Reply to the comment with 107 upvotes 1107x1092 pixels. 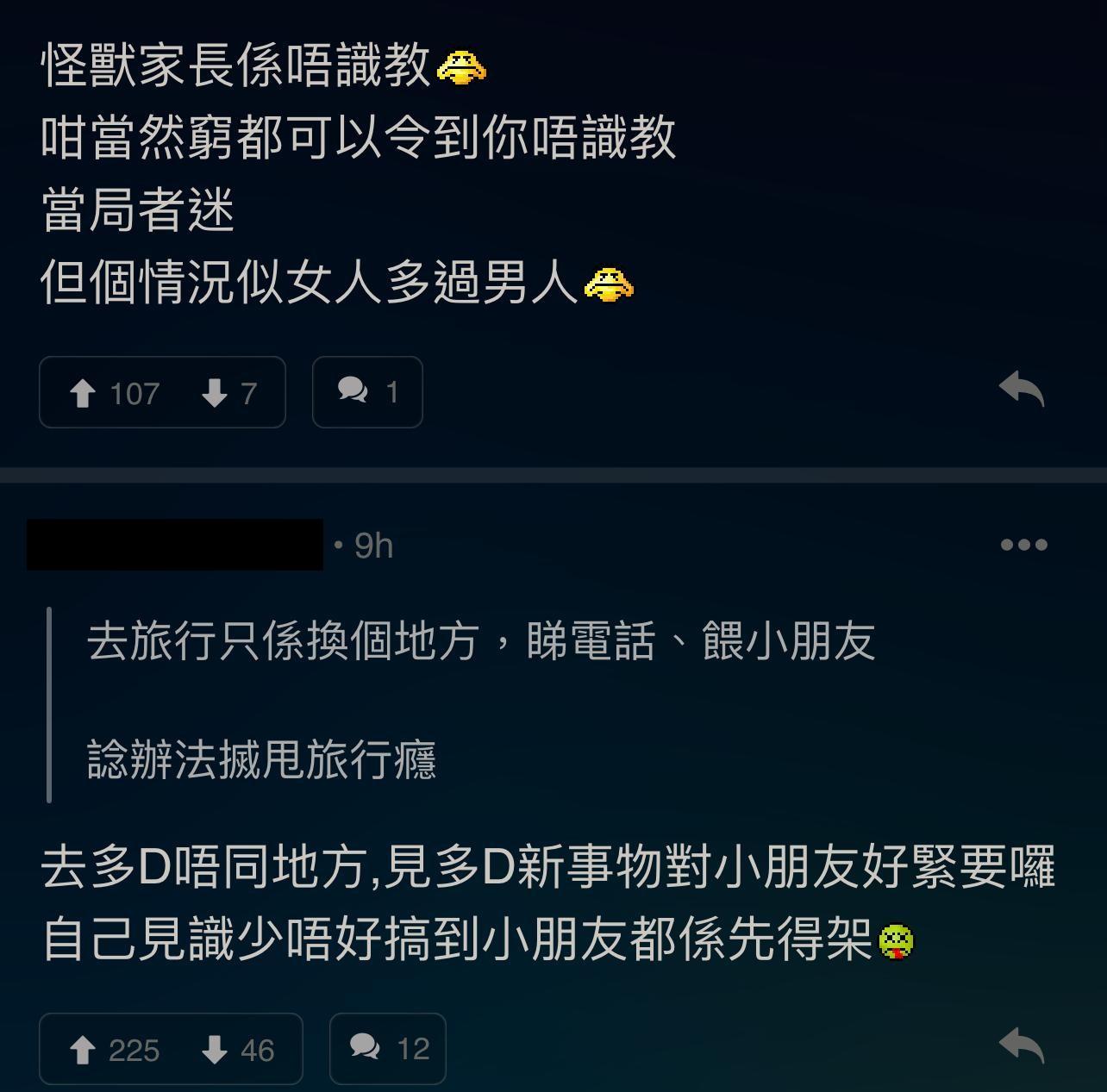1022,390
